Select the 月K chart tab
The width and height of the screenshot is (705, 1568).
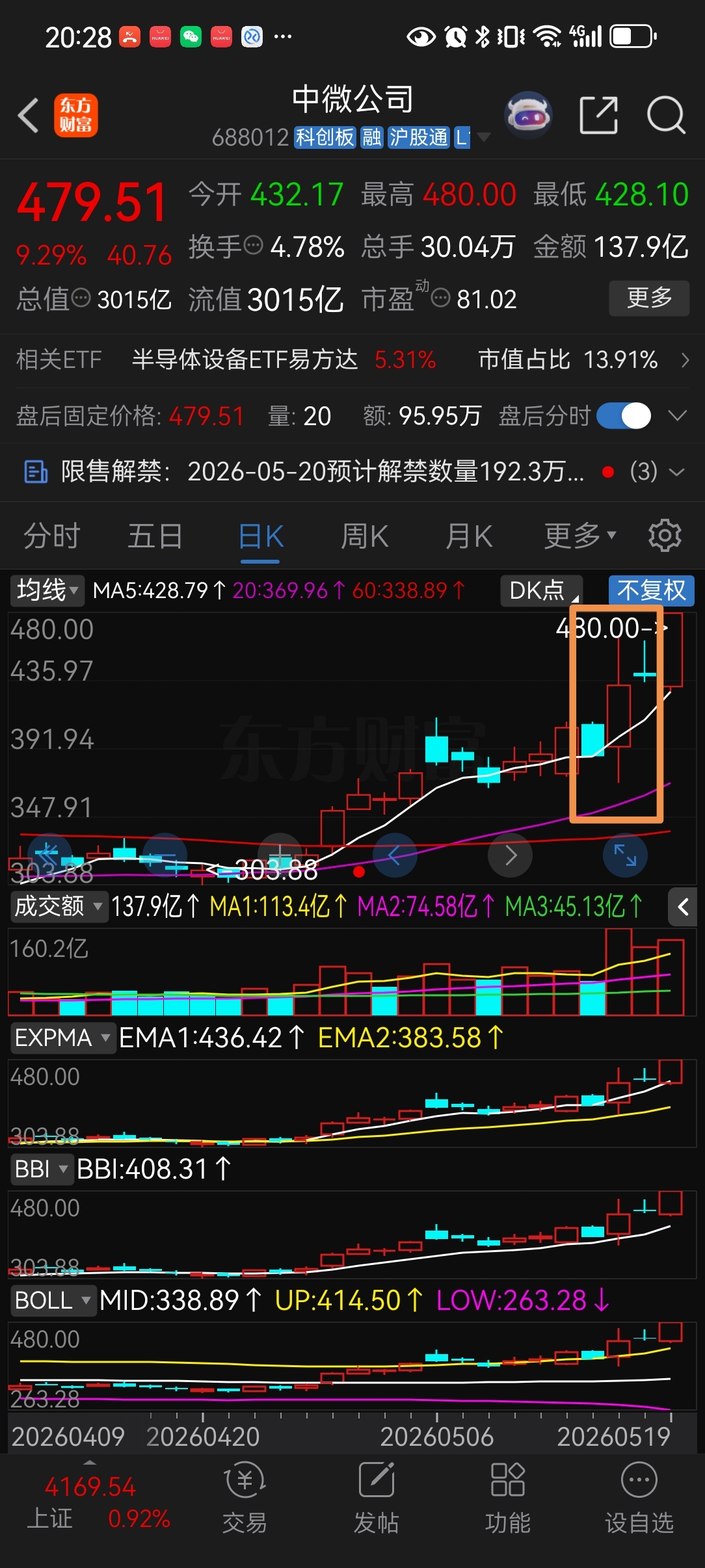click(x=469, y=537)
